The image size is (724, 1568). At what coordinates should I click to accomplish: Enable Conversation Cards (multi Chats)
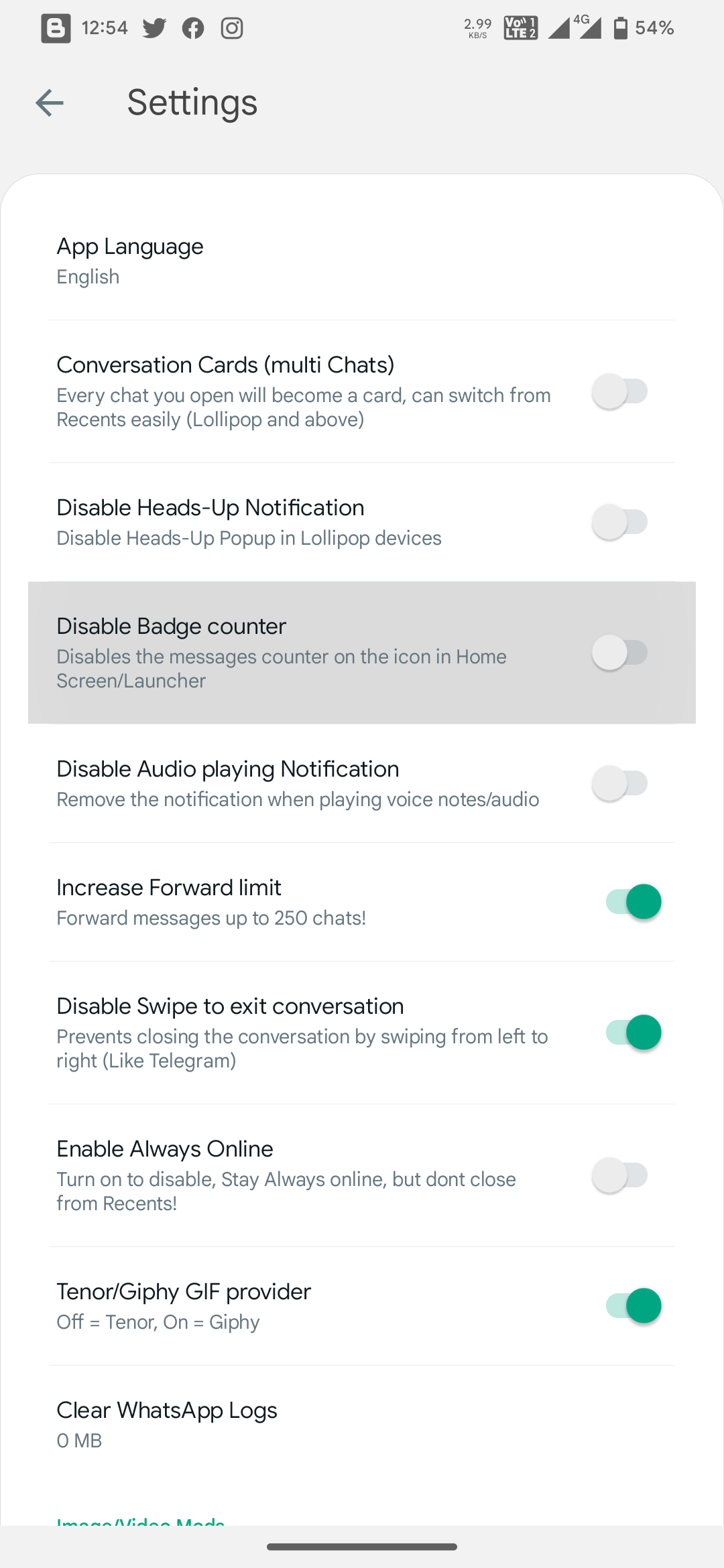point(621,391)
